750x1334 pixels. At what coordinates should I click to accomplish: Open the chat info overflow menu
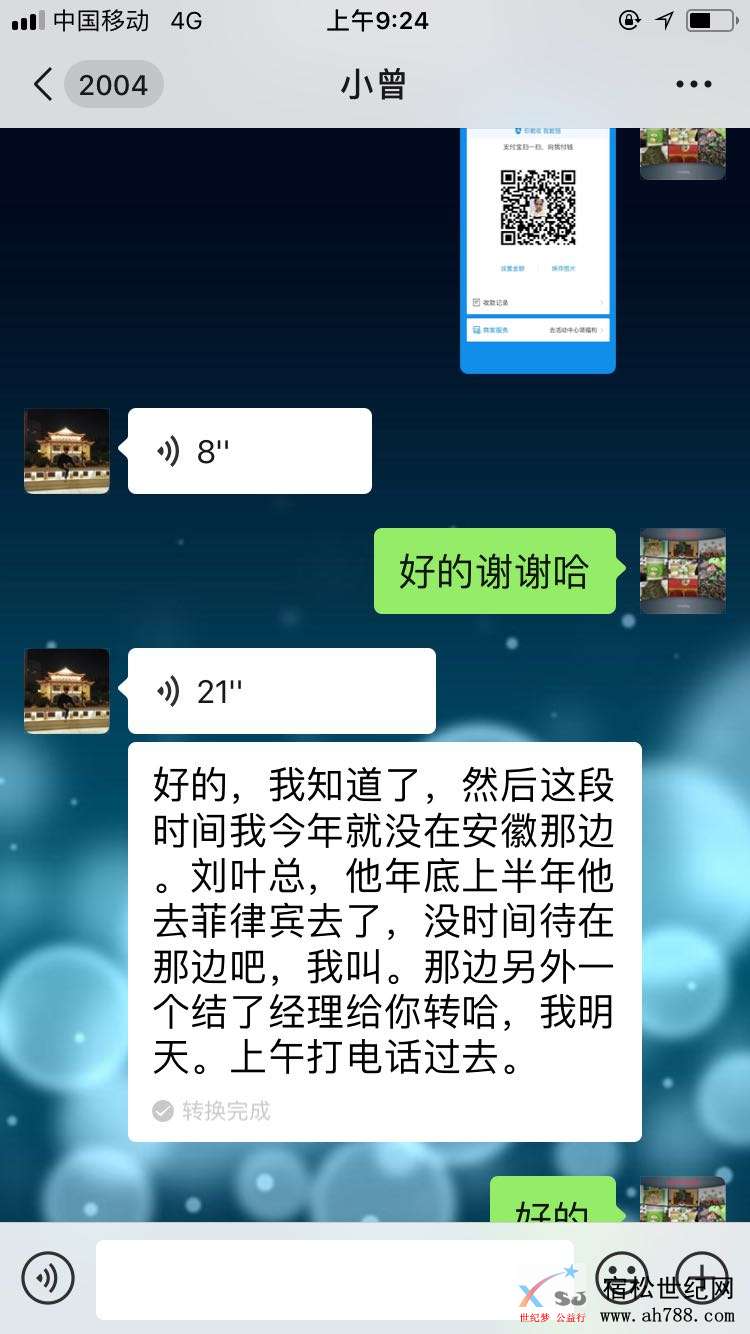pos(693,85)
